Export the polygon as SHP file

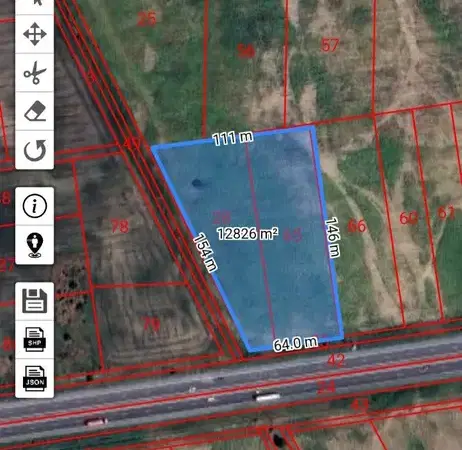point(35,340)
